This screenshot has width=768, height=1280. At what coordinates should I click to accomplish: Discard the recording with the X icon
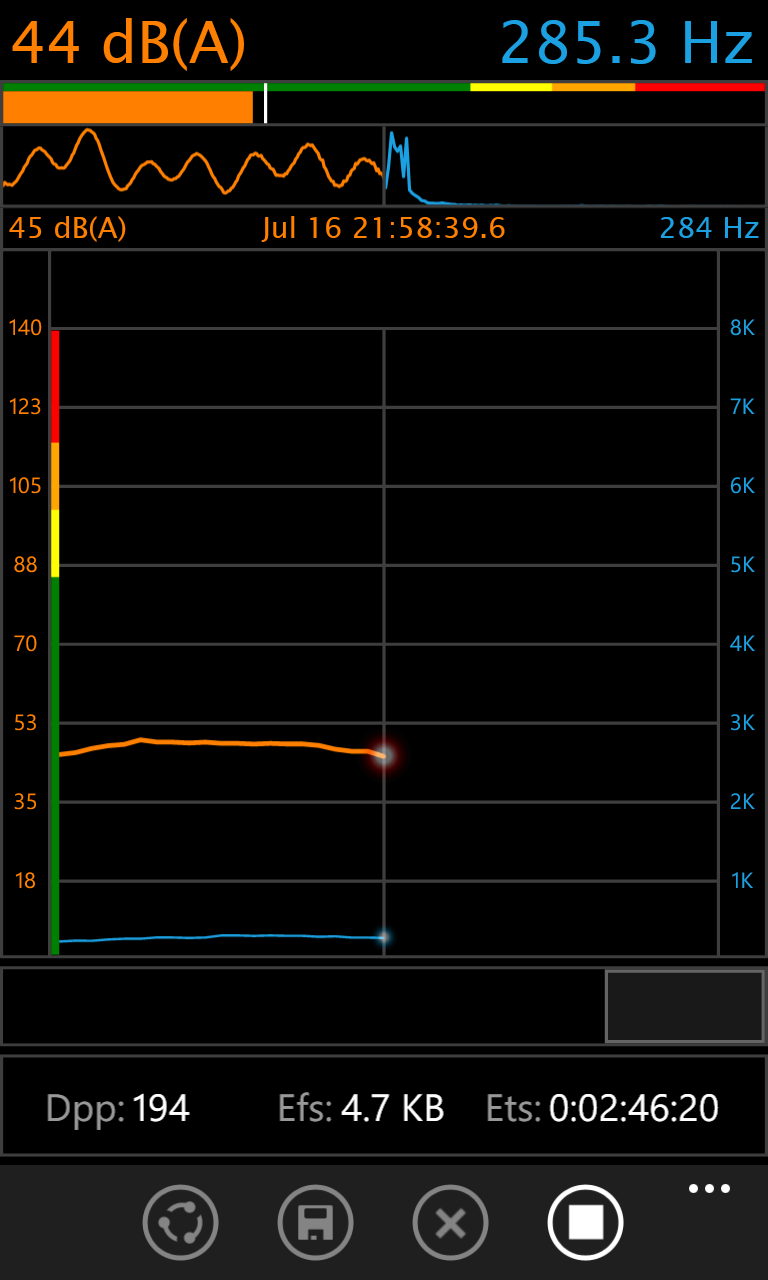click(451, 1222)
